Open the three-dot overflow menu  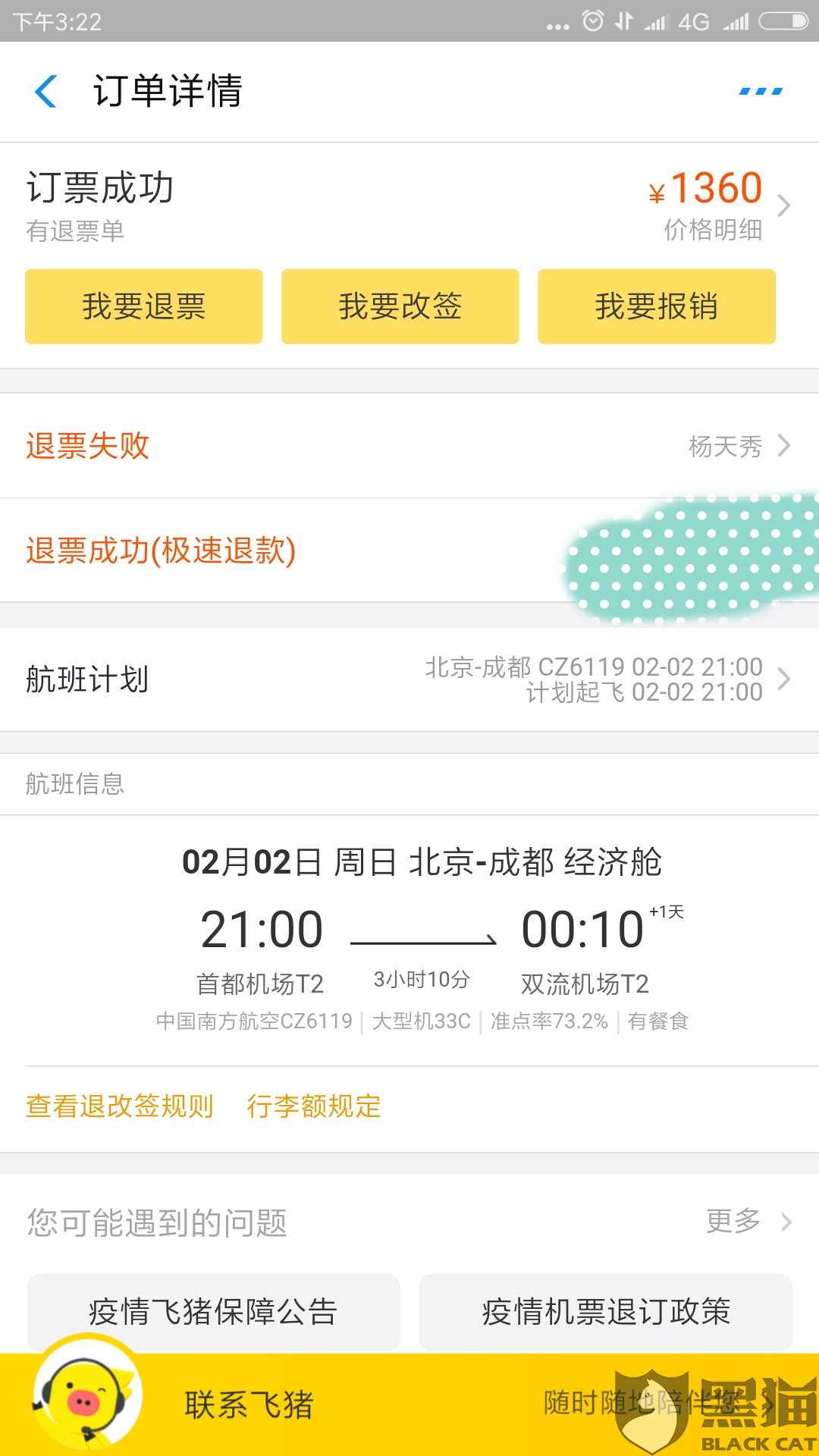tap(761, 92)
